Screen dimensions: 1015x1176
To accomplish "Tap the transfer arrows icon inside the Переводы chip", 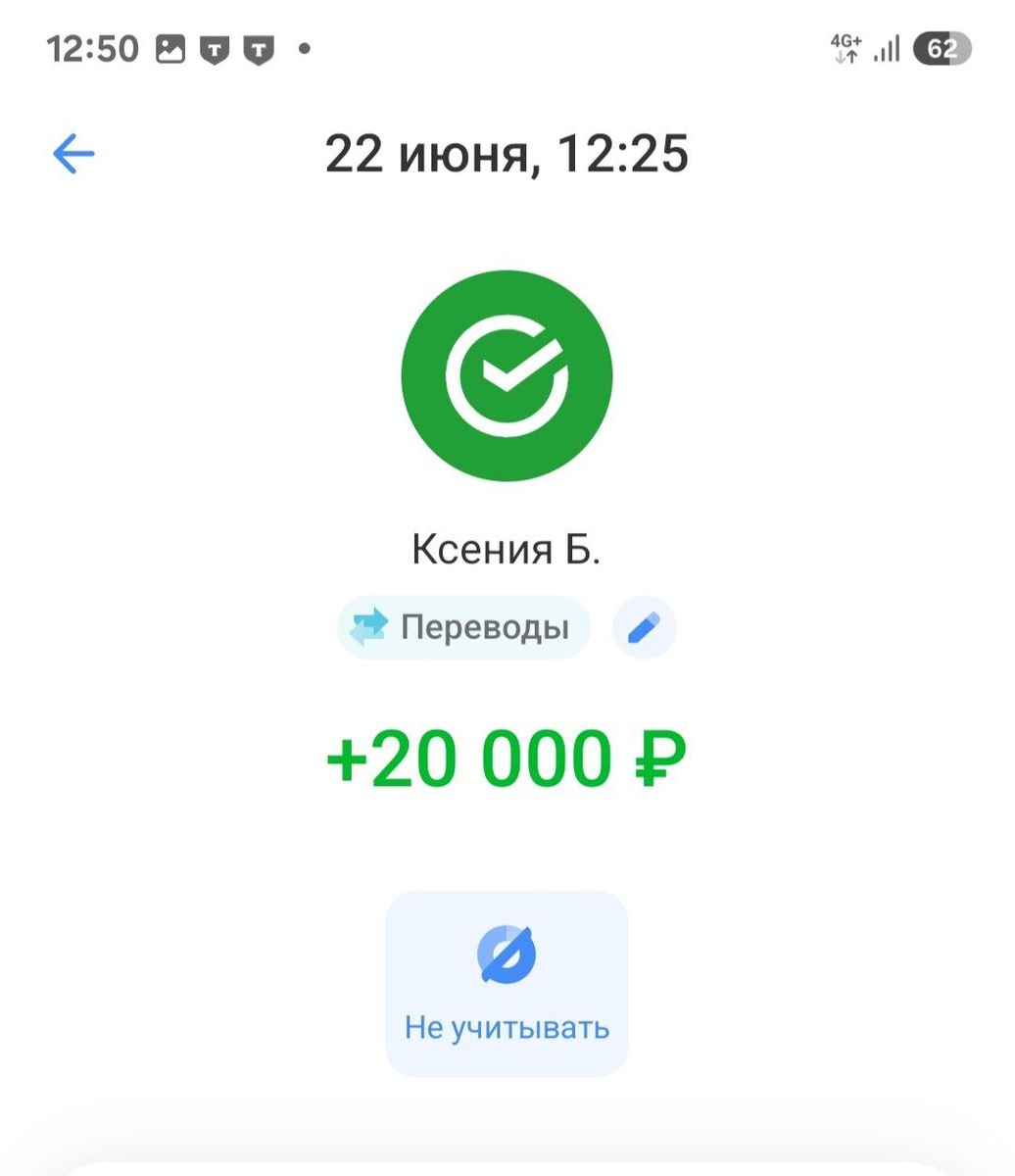I will 370,627.
